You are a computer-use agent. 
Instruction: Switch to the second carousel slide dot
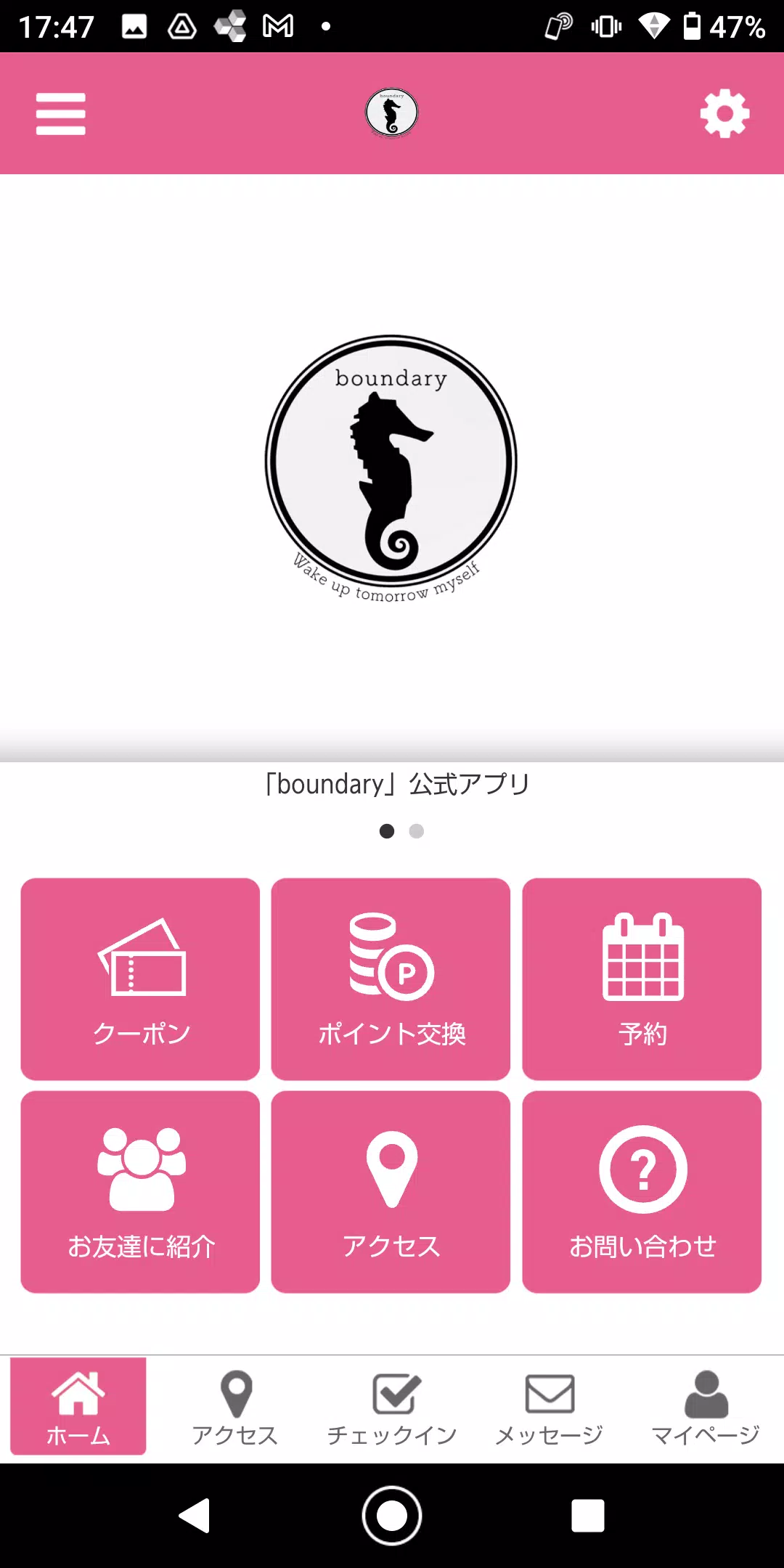[416, 832]
